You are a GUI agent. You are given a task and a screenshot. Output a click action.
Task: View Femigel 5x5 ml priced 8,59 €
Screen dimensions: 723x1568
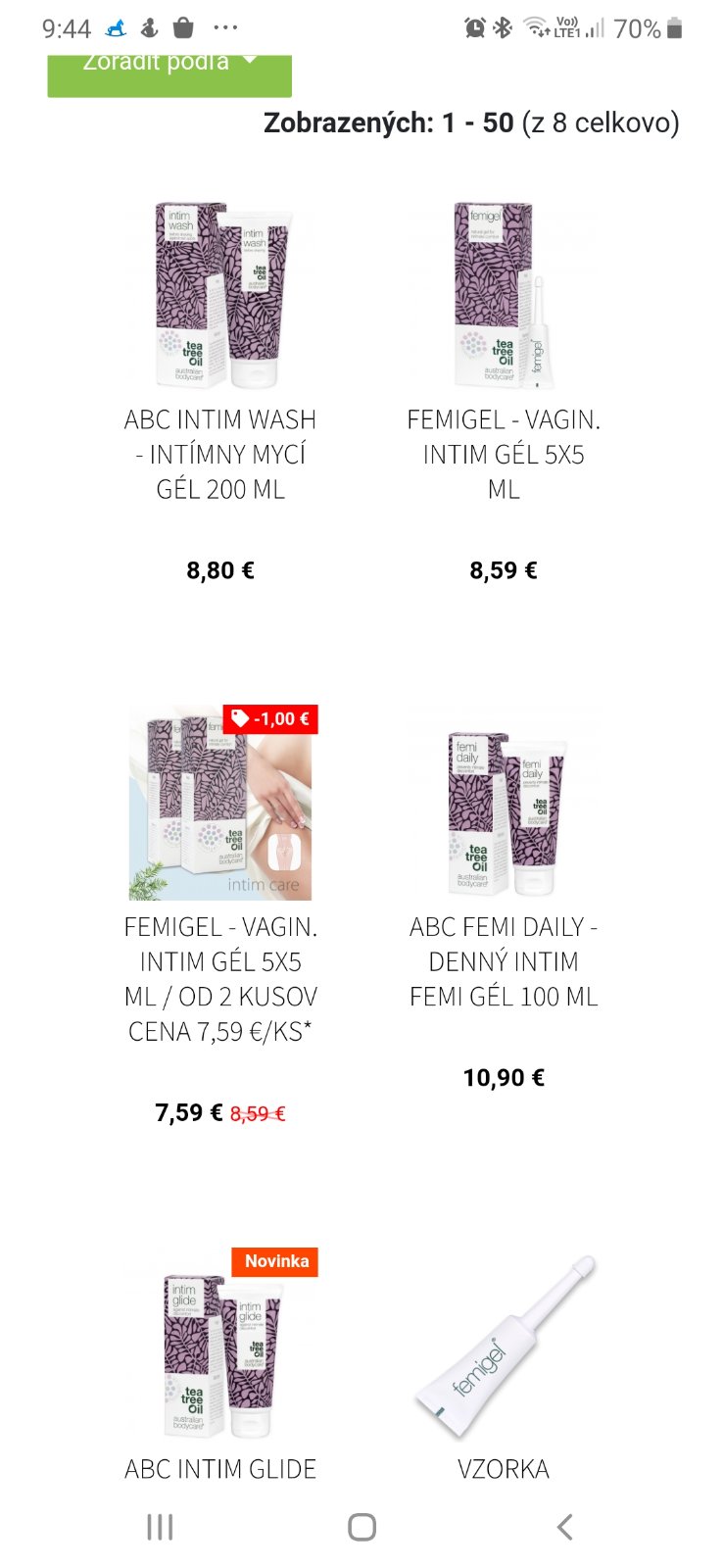[x=504, y=454]
